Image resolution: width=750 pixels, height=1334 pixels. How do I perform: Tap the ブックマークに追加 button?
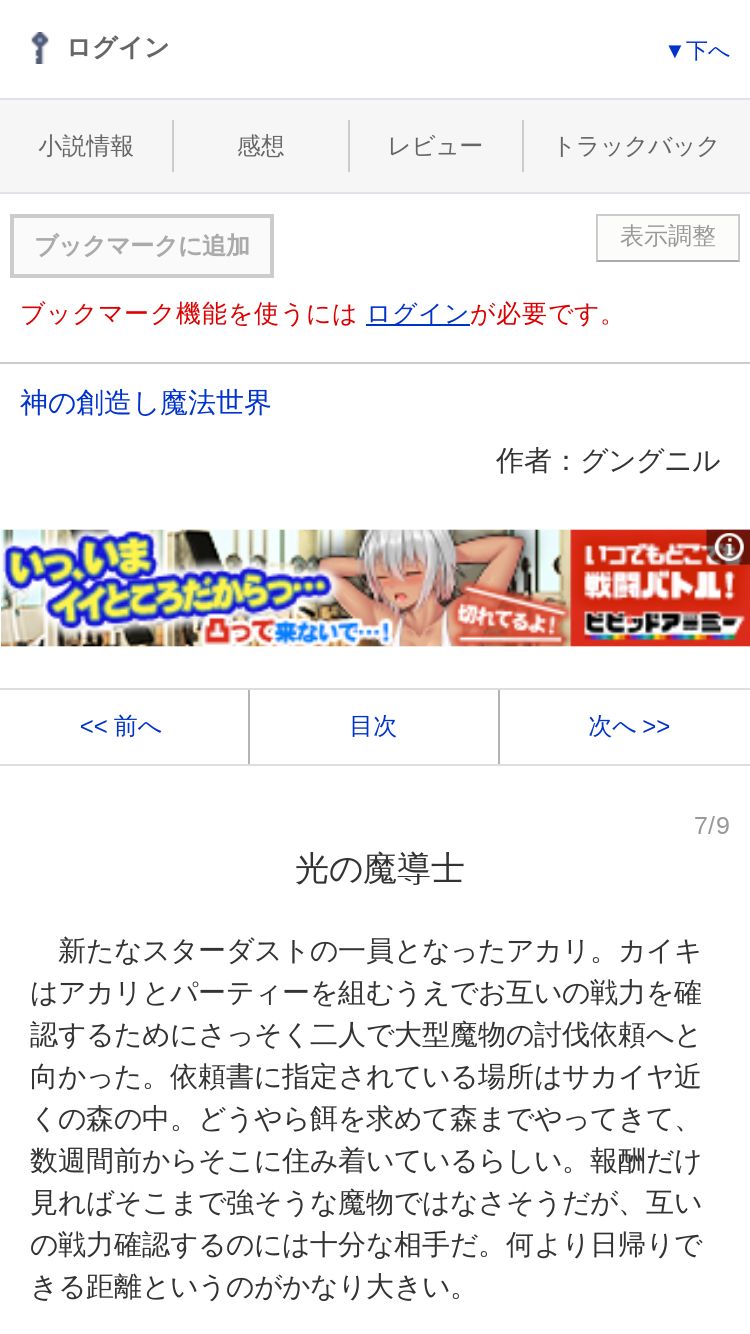tap(142, 246)
